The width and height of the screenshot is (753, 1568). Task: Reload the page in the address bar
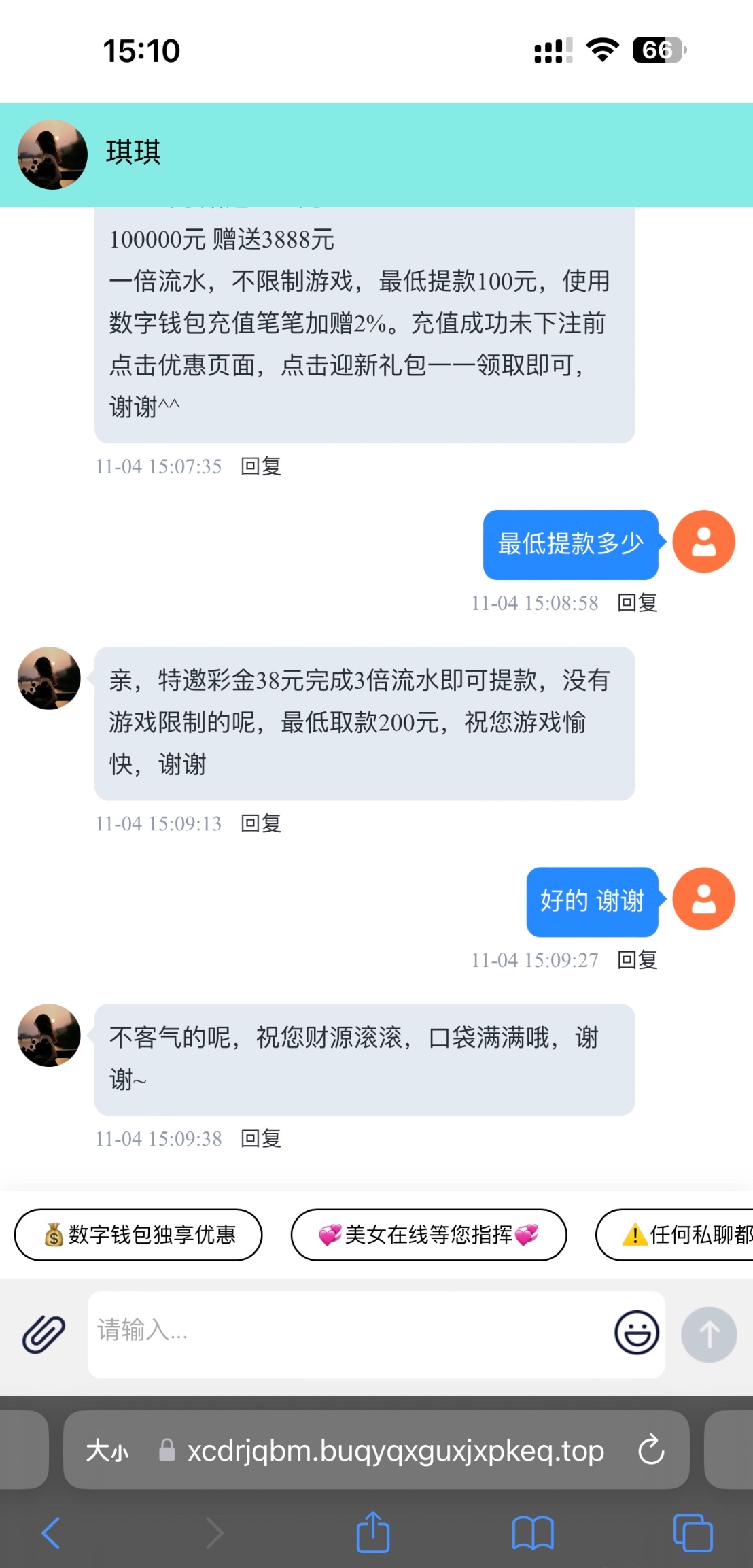(650, 1450)
